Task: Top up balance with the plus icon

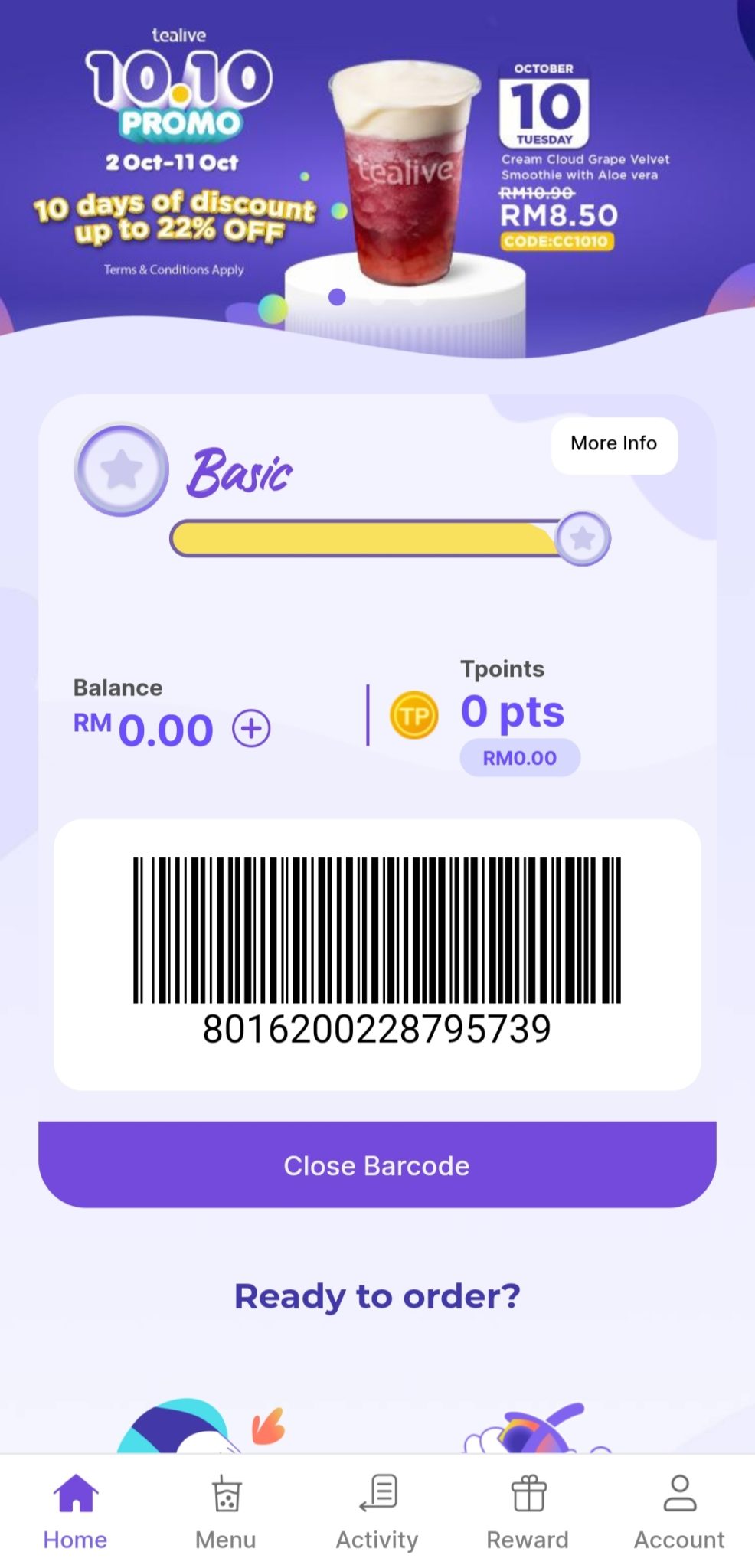Action: [251, 728]
